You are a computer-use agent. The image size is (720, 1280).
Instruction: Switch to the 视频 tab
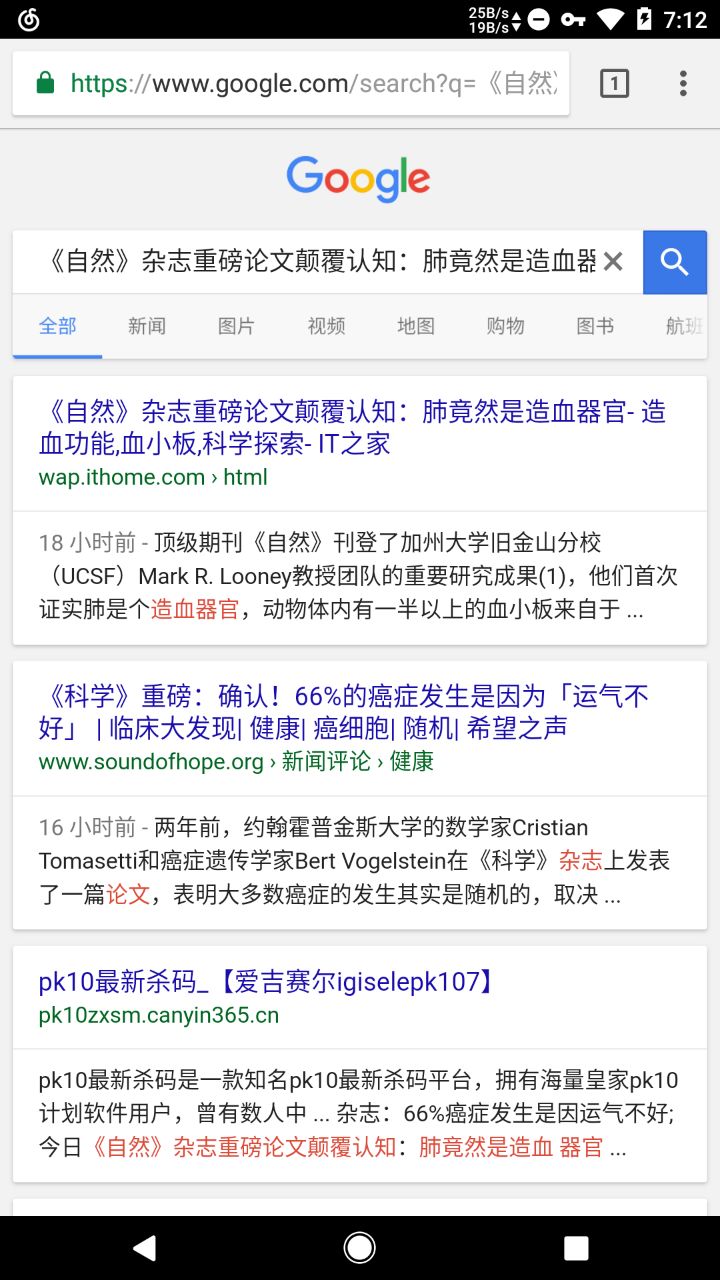pos(326,326)
